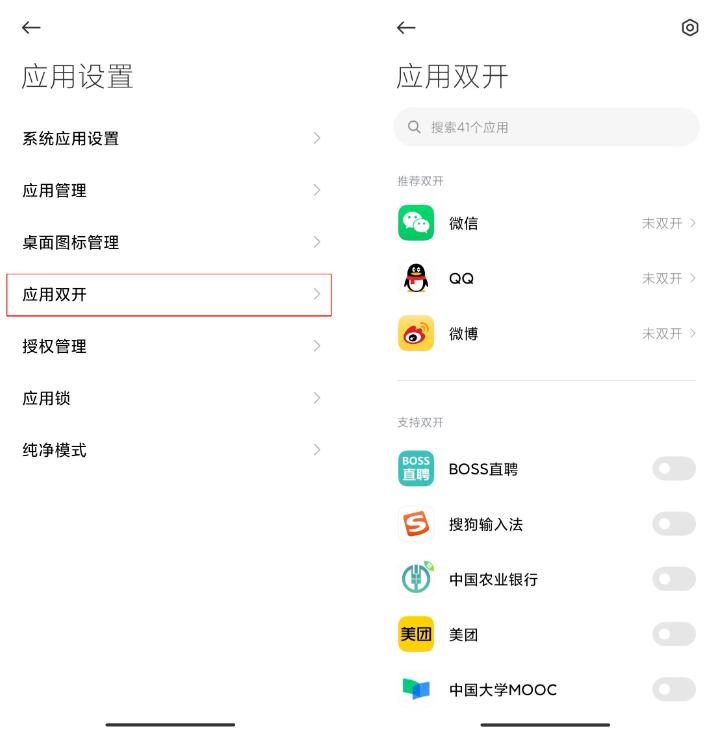Enter 纯净模式 settings
This screenshot has width=728, height=745.
click(170, 449)
